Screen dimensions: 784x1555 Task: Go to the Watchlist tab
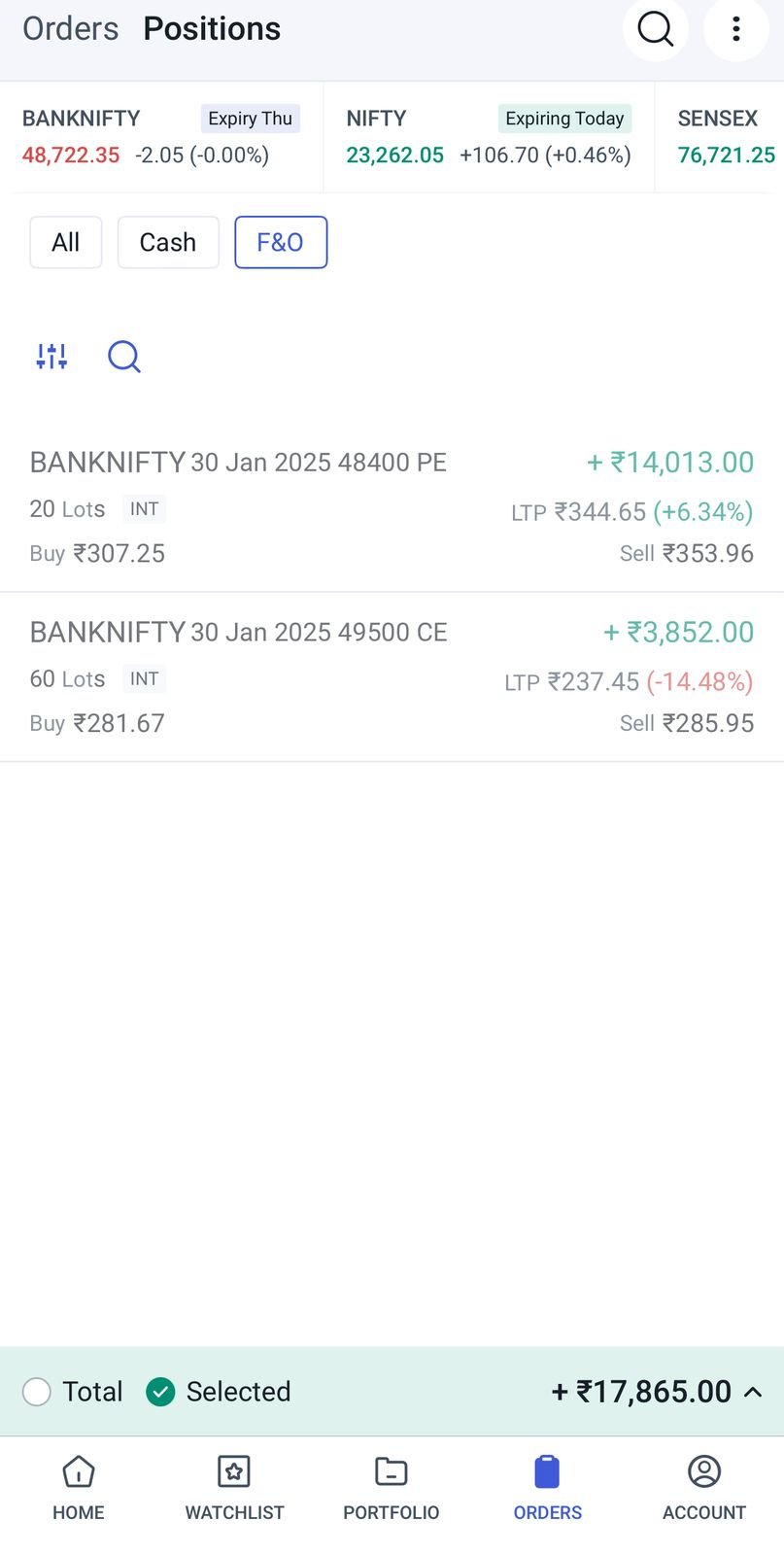tap(234, 1488)
